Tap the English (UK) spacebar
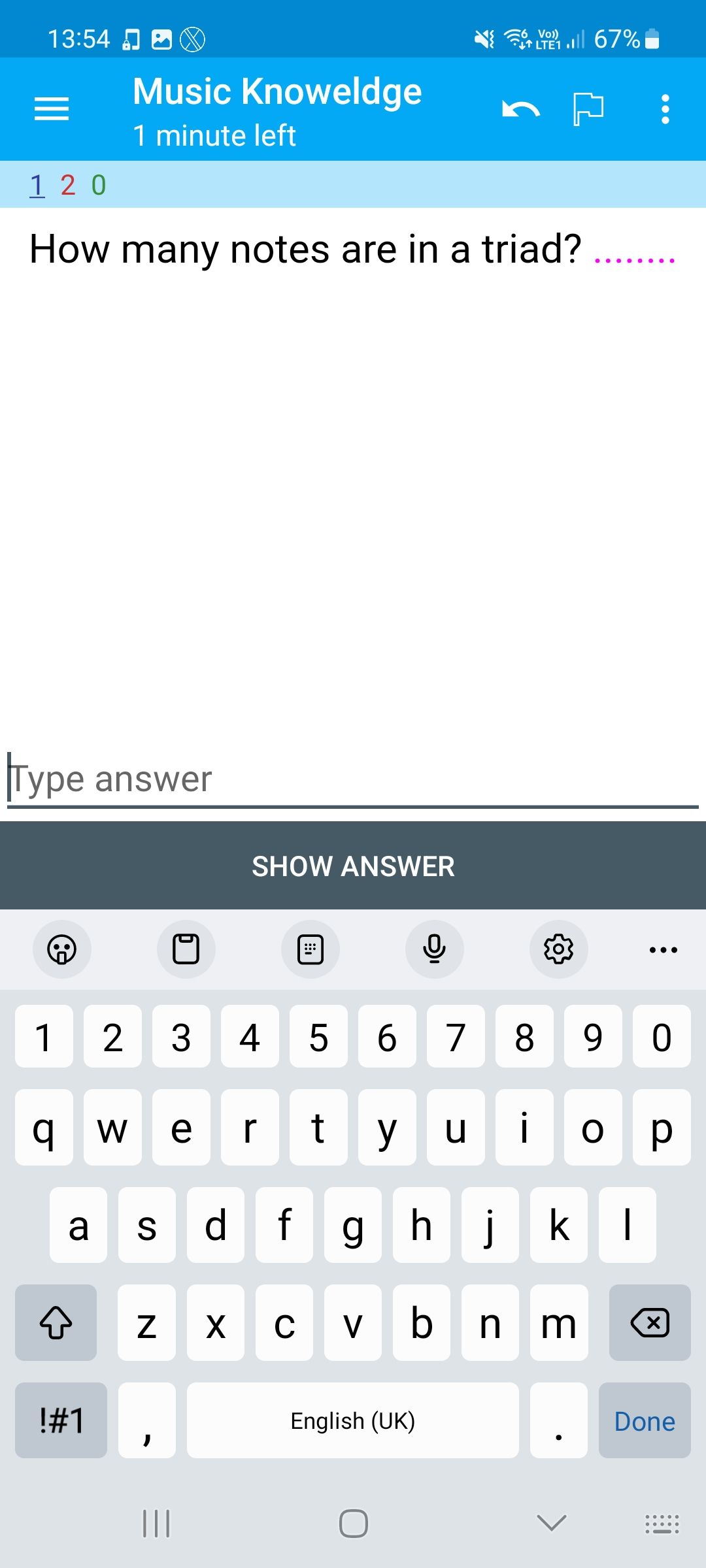706x1568 pixels. (x=352, y=1421)
